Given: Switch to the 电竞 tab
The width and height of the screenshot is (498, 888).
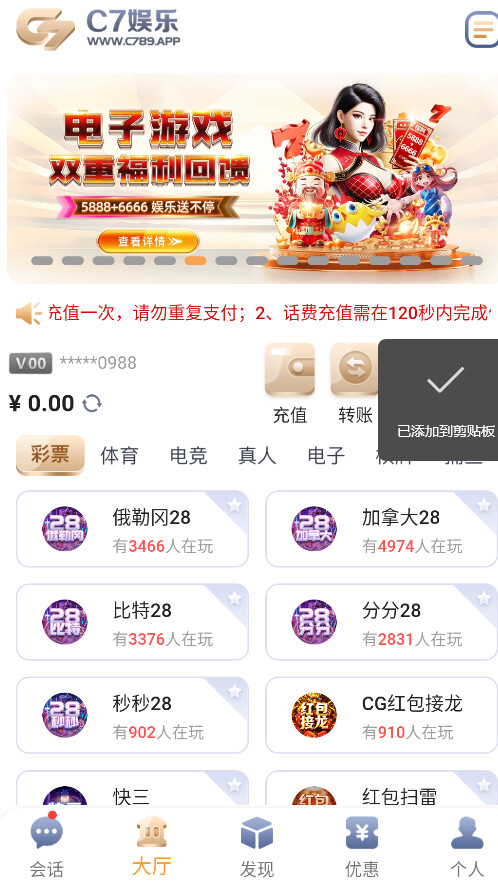Looking at the screenshot, I should coord(188,455).
